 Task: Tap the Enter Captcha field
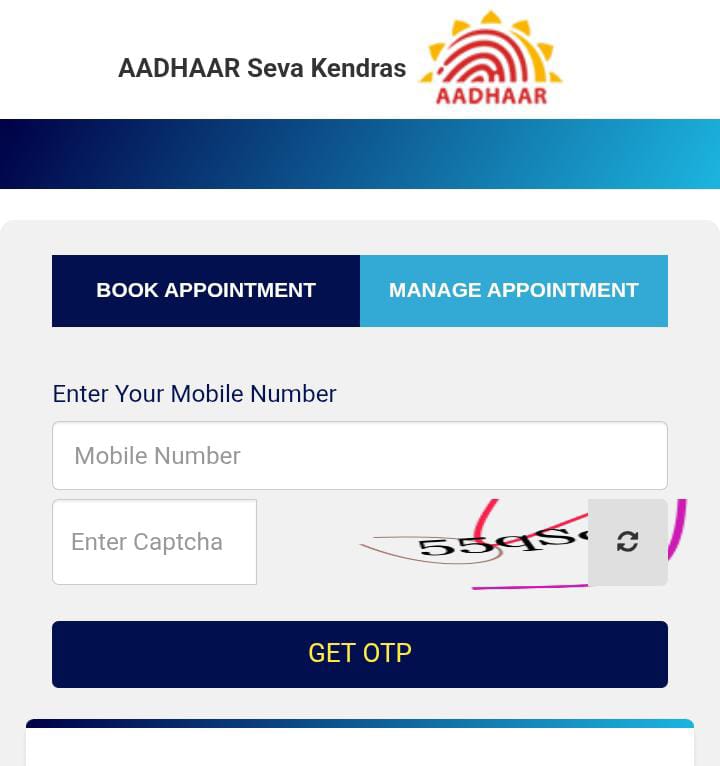(155, 542)
